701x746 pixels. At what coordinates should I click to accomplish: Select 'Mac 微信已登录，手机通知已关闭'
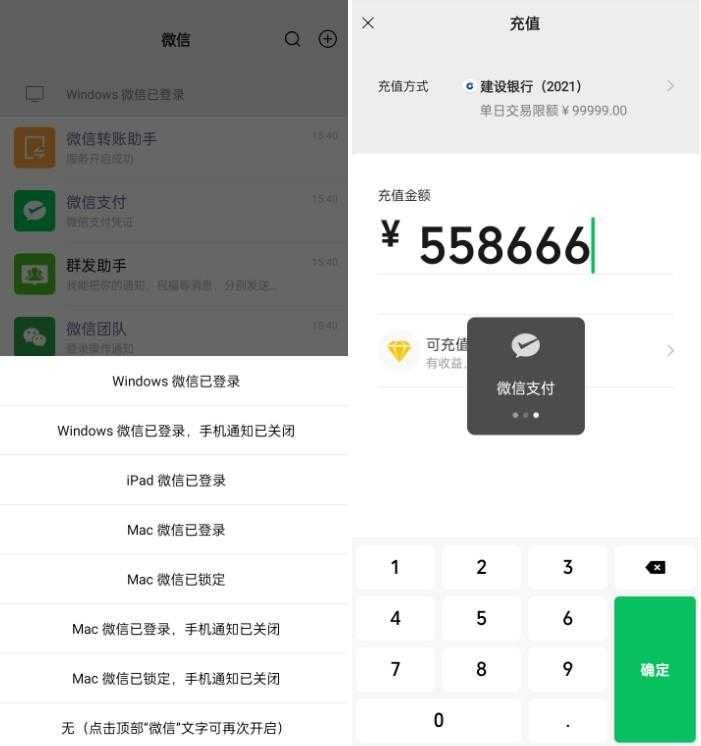coord(175,629)
